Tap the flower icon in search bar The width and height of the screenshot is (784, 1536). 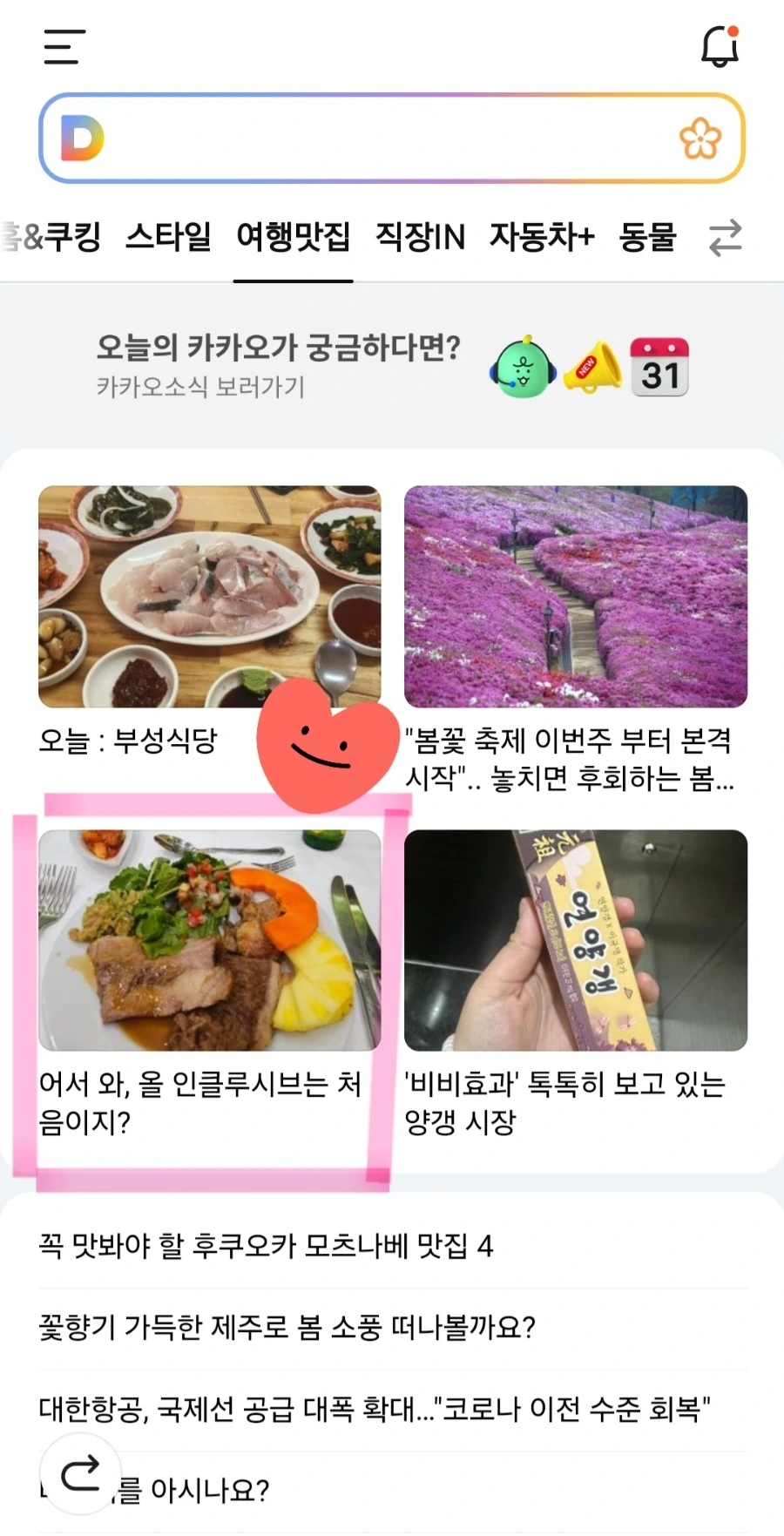pyautogui.click(x=700, y=139)
